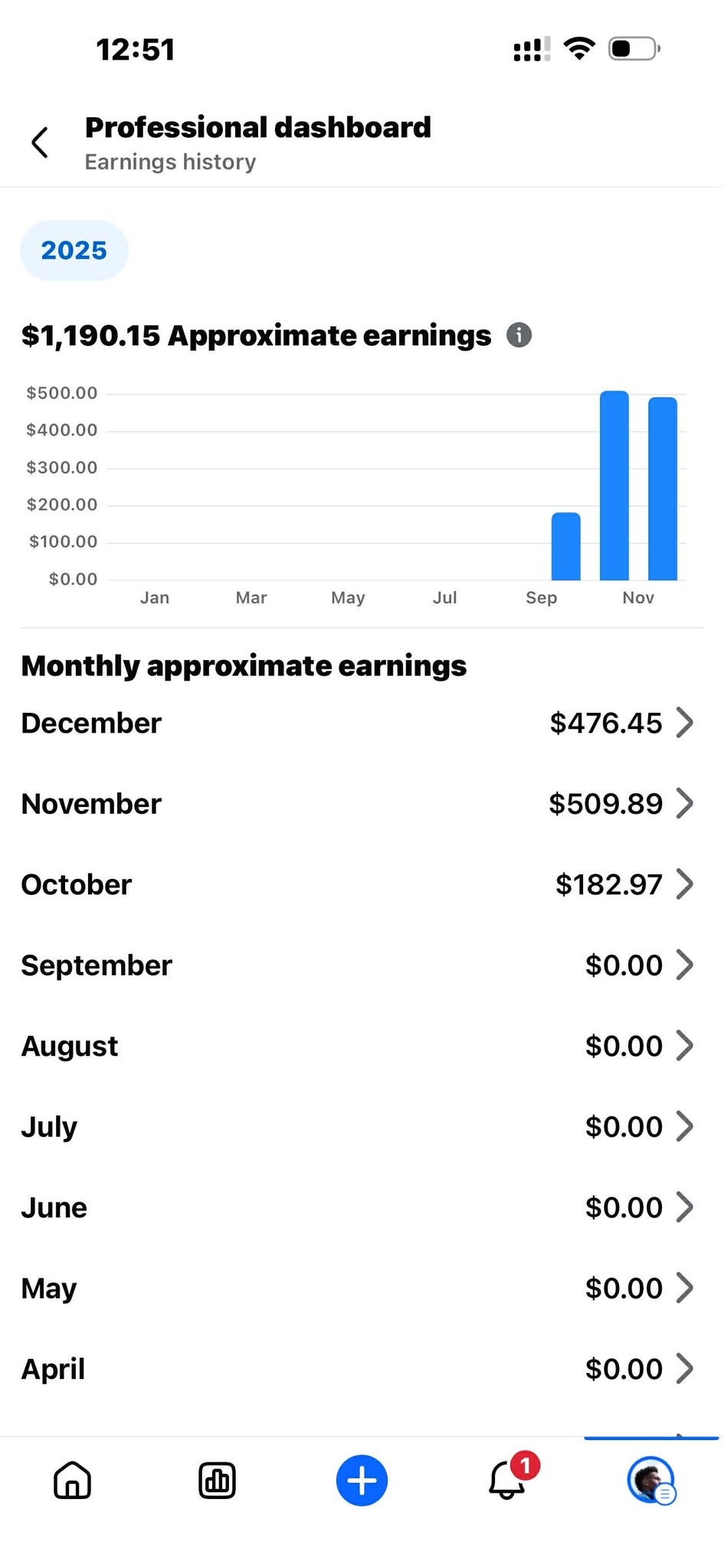
Task: Open July earnings details
Action: point(360,1127)
